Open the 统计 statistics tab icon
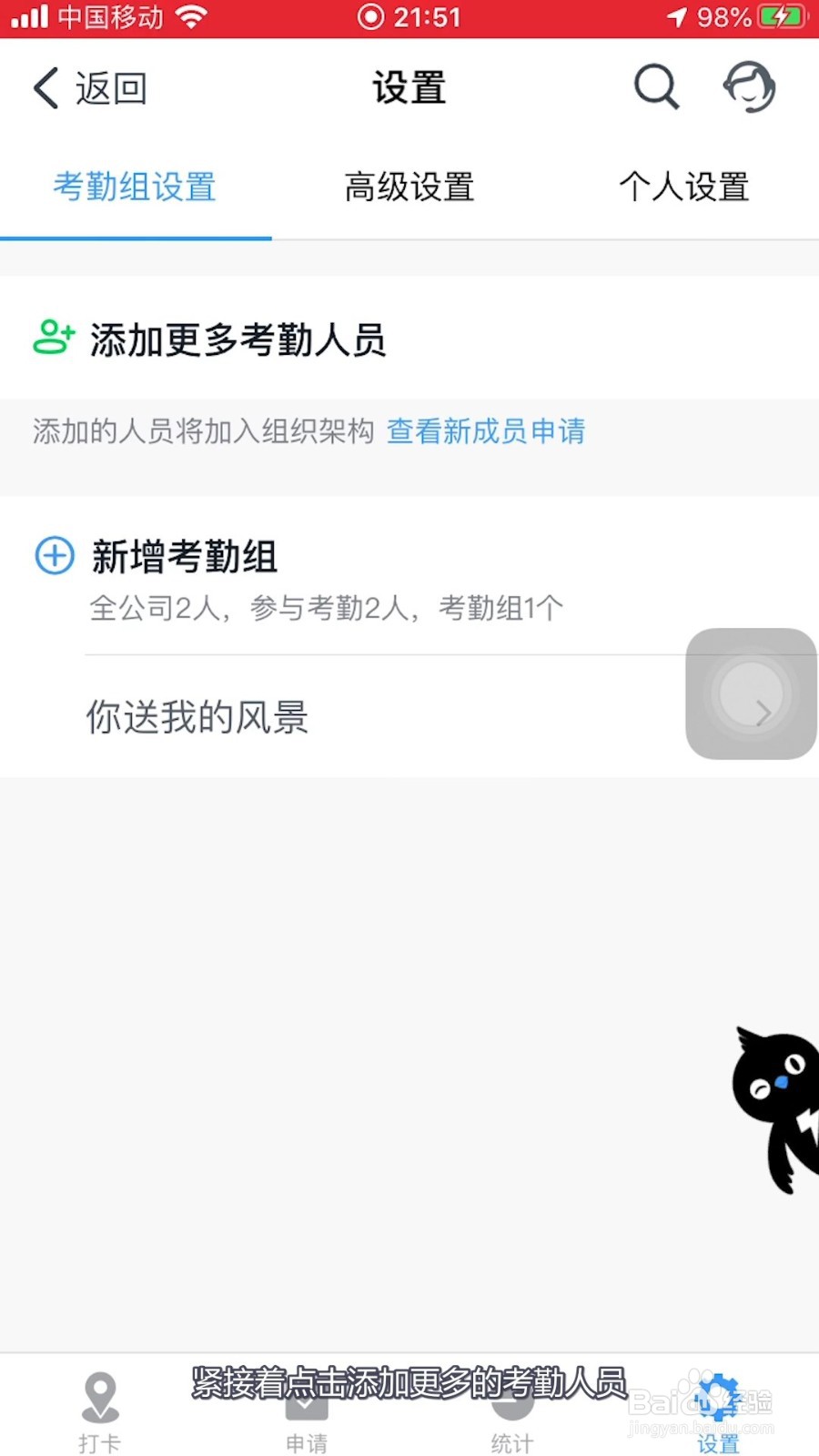This screenshot has height=1456, width=819. pos(511,1406)
